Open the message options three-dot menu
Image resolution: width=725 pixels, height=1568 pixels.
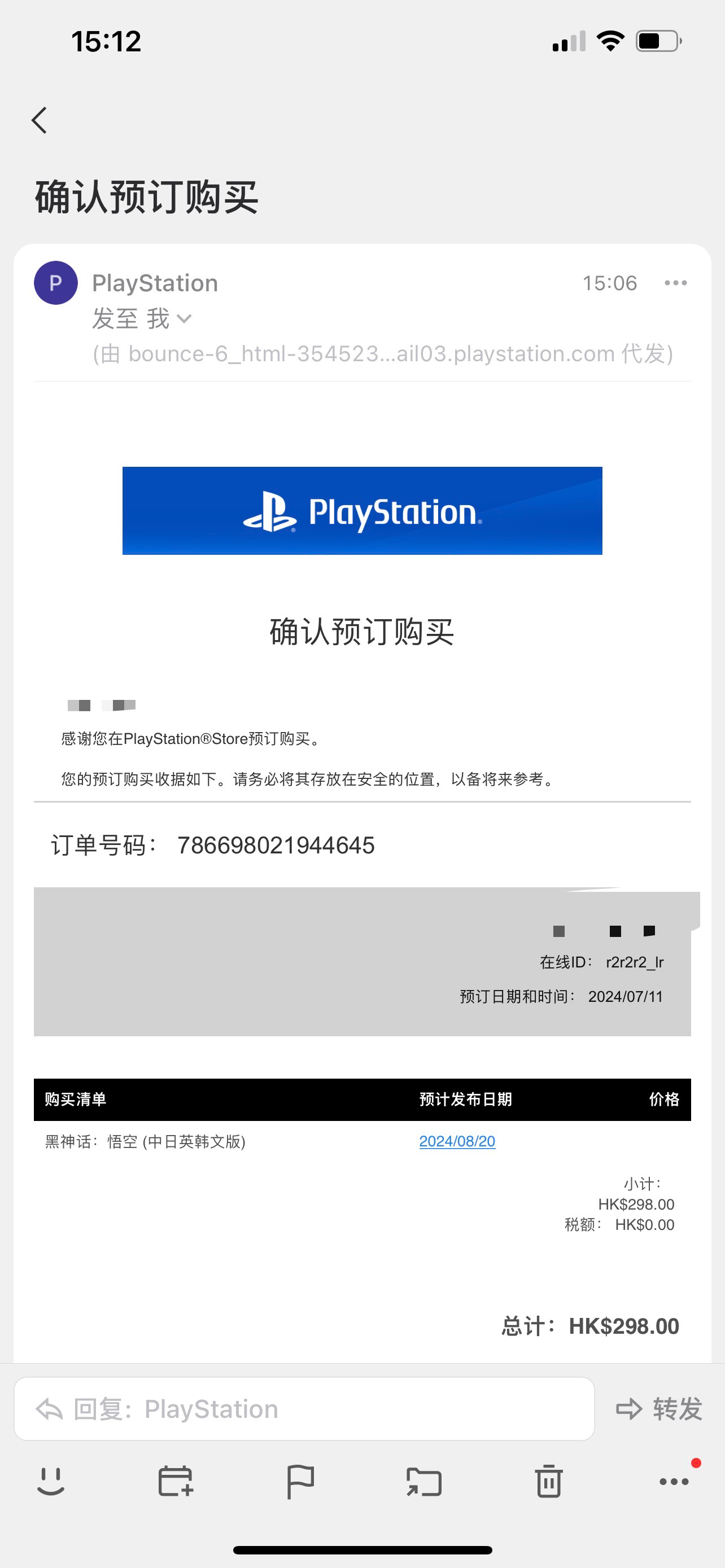pyautogui.click(x=675, y=283)
